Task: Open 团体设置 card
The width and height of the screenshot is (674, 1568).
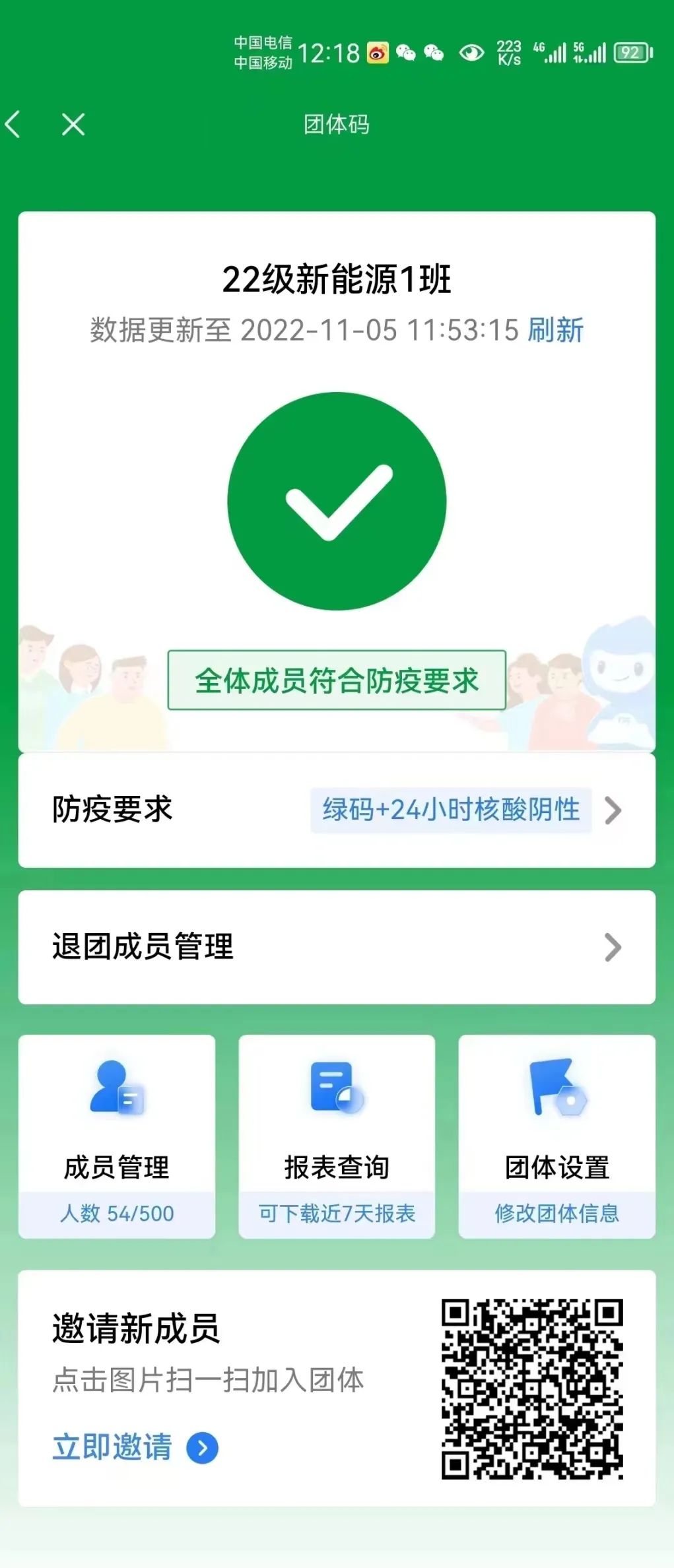Action: (x=556, y=1136)
